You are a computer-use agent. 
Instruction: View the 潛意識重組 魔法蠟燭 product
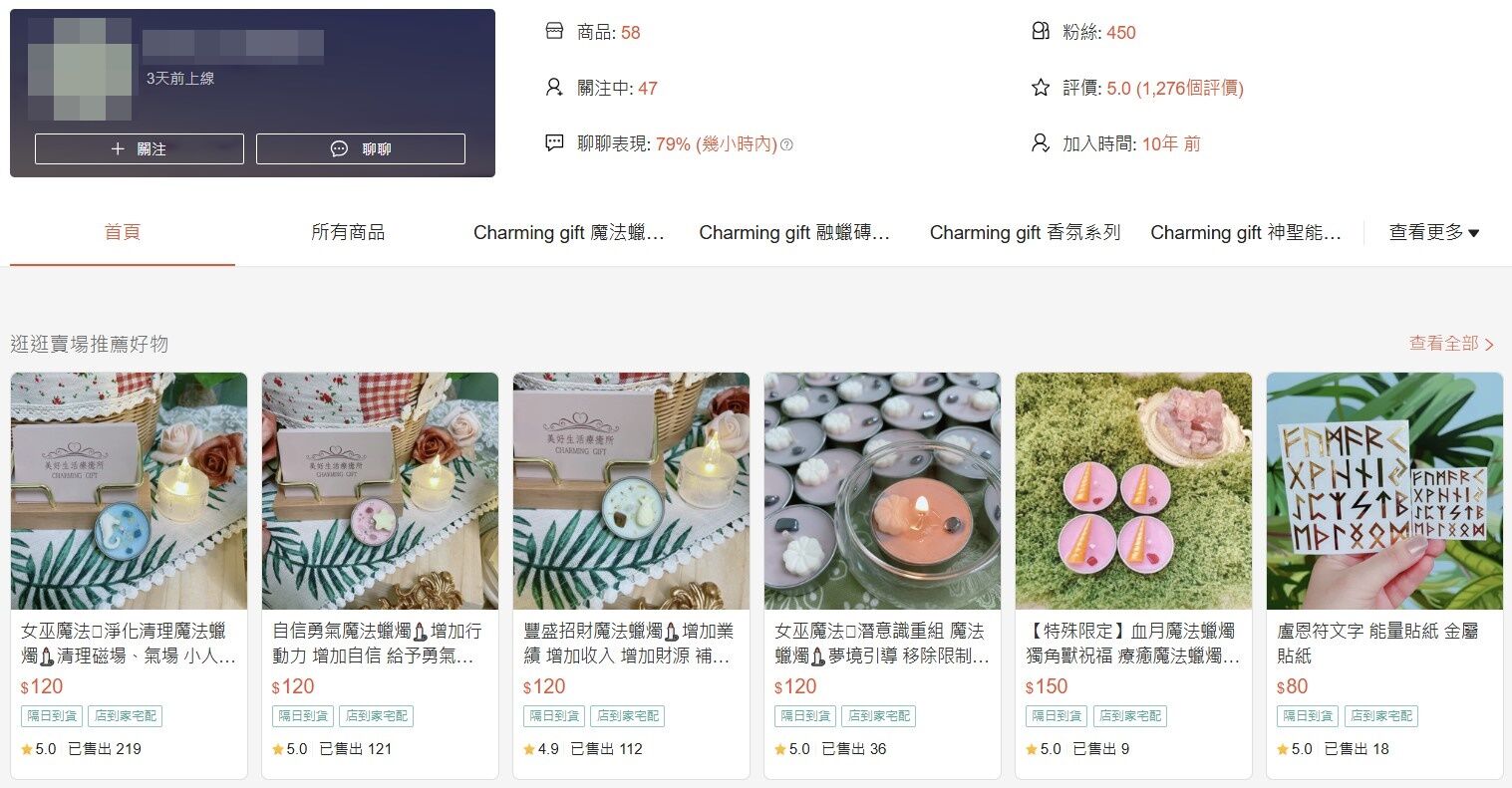click(x=882, y=491)
